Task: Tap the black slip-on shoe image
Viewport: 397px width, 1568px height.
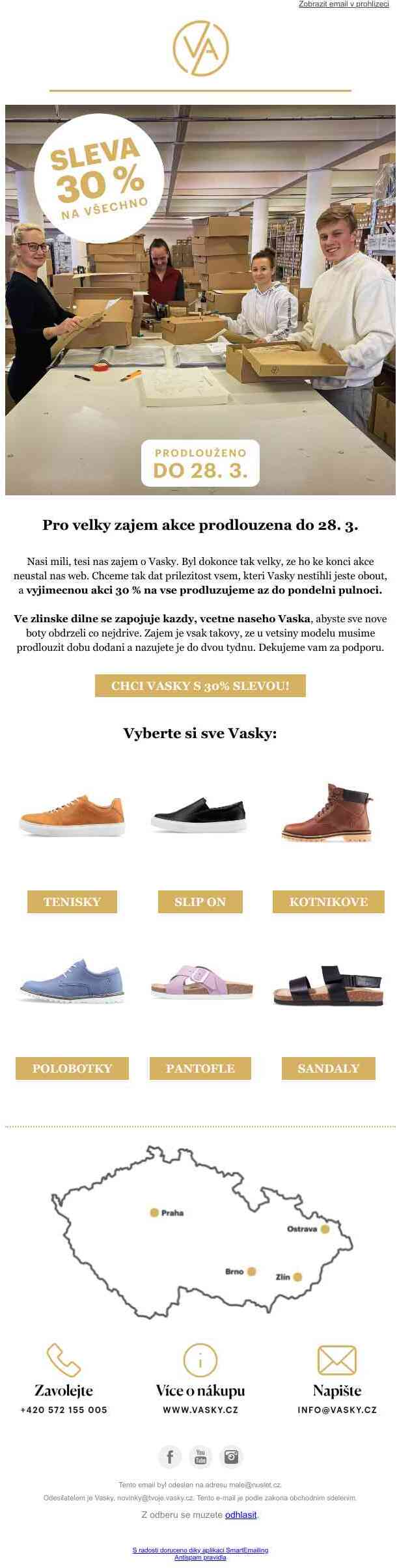Action: coord(199,816)
